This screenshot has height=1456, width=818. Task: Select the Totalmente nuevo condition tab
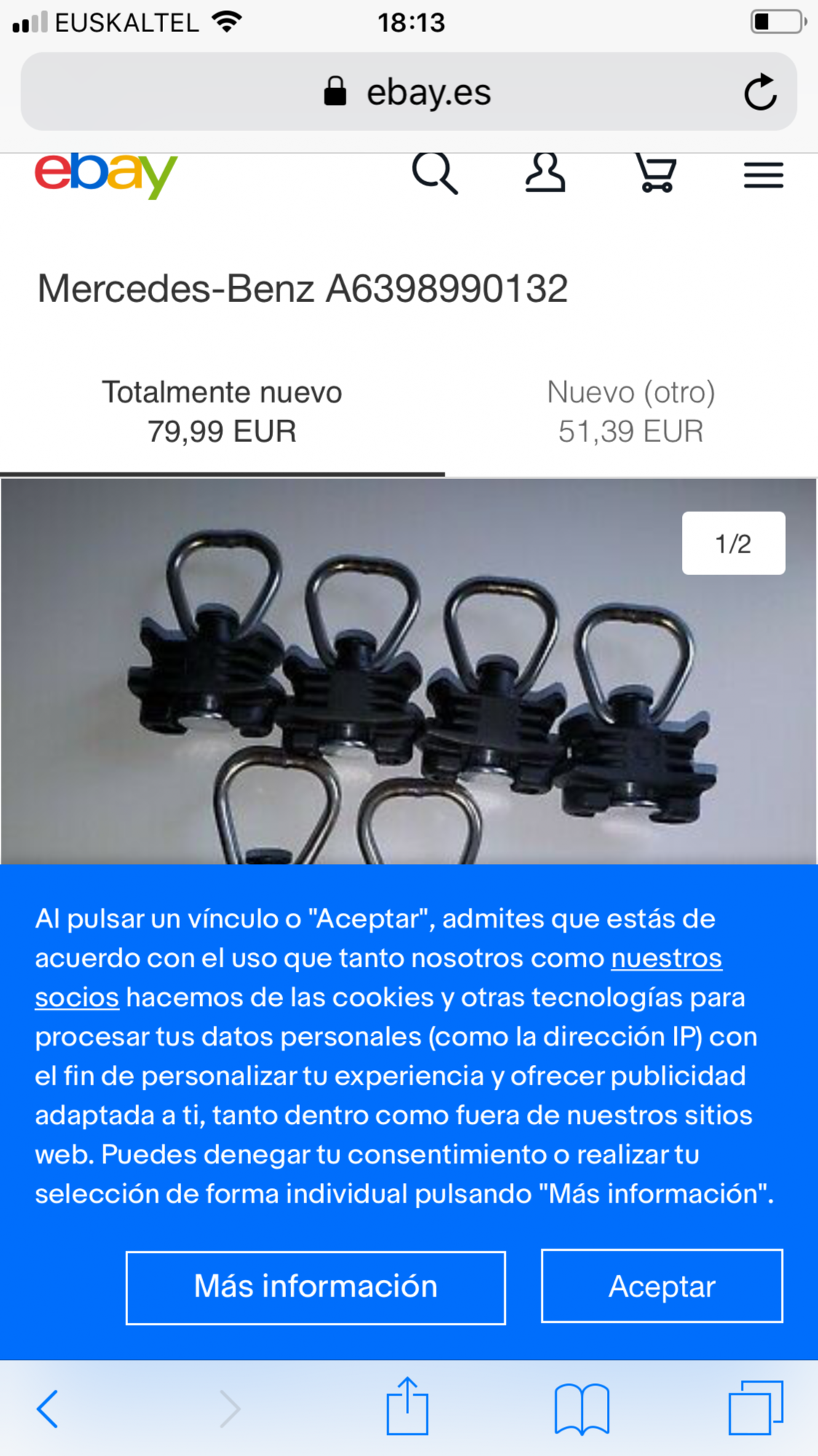click(222, 411)
